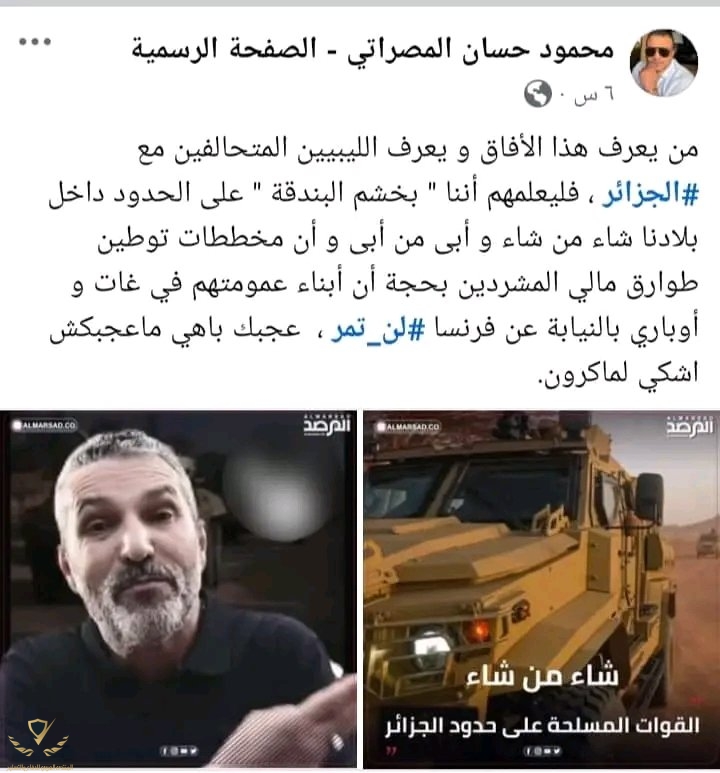
Task: View the photo of the bearded man
Action: (x=178, y=588)
